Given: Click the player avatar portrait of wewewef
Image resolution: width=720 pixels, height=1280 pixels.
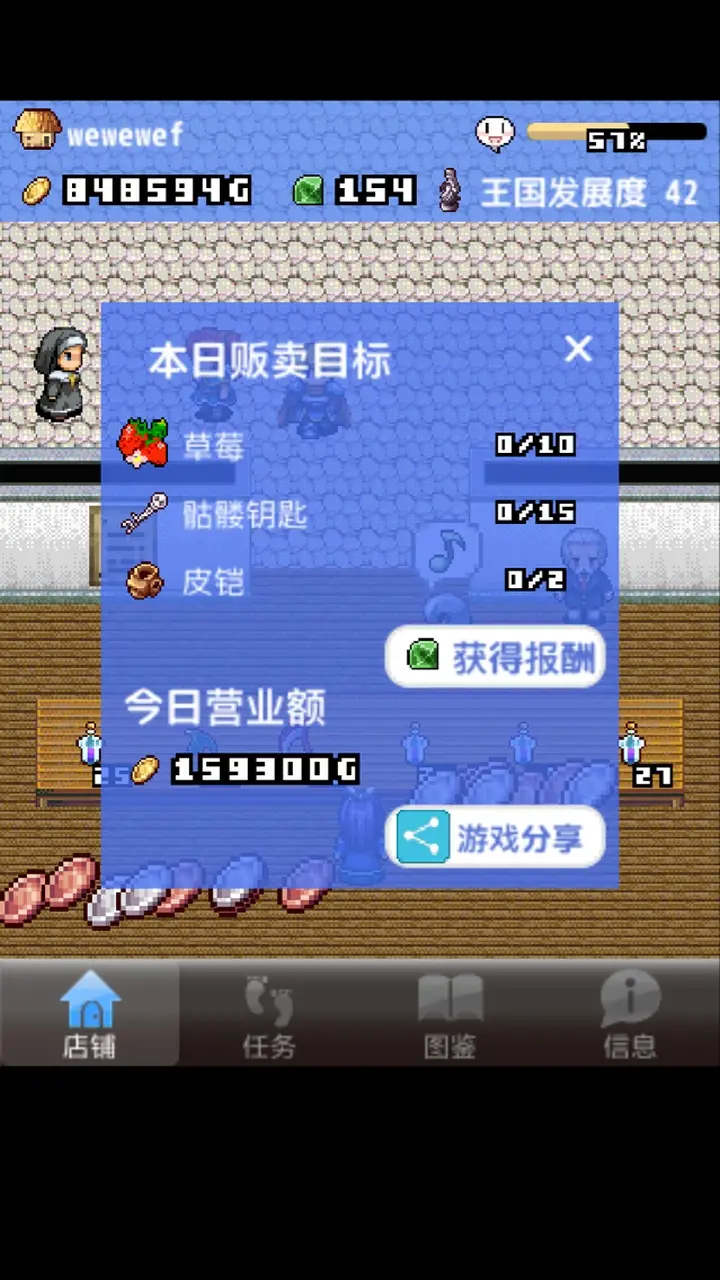Looking at the screenshot, I should point(37,131).
